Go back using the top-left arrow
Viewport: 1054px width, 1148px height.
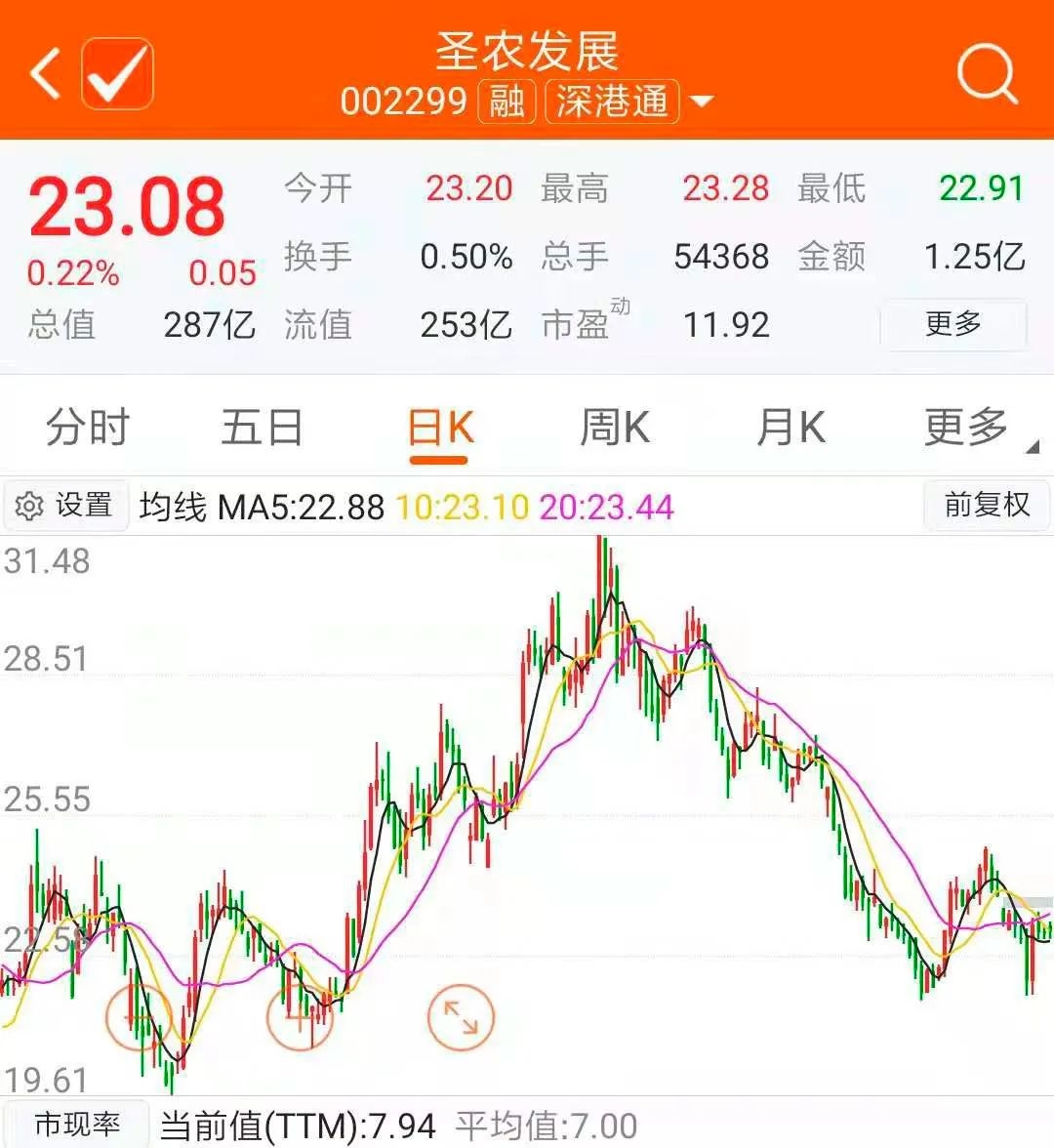[46, 73]
